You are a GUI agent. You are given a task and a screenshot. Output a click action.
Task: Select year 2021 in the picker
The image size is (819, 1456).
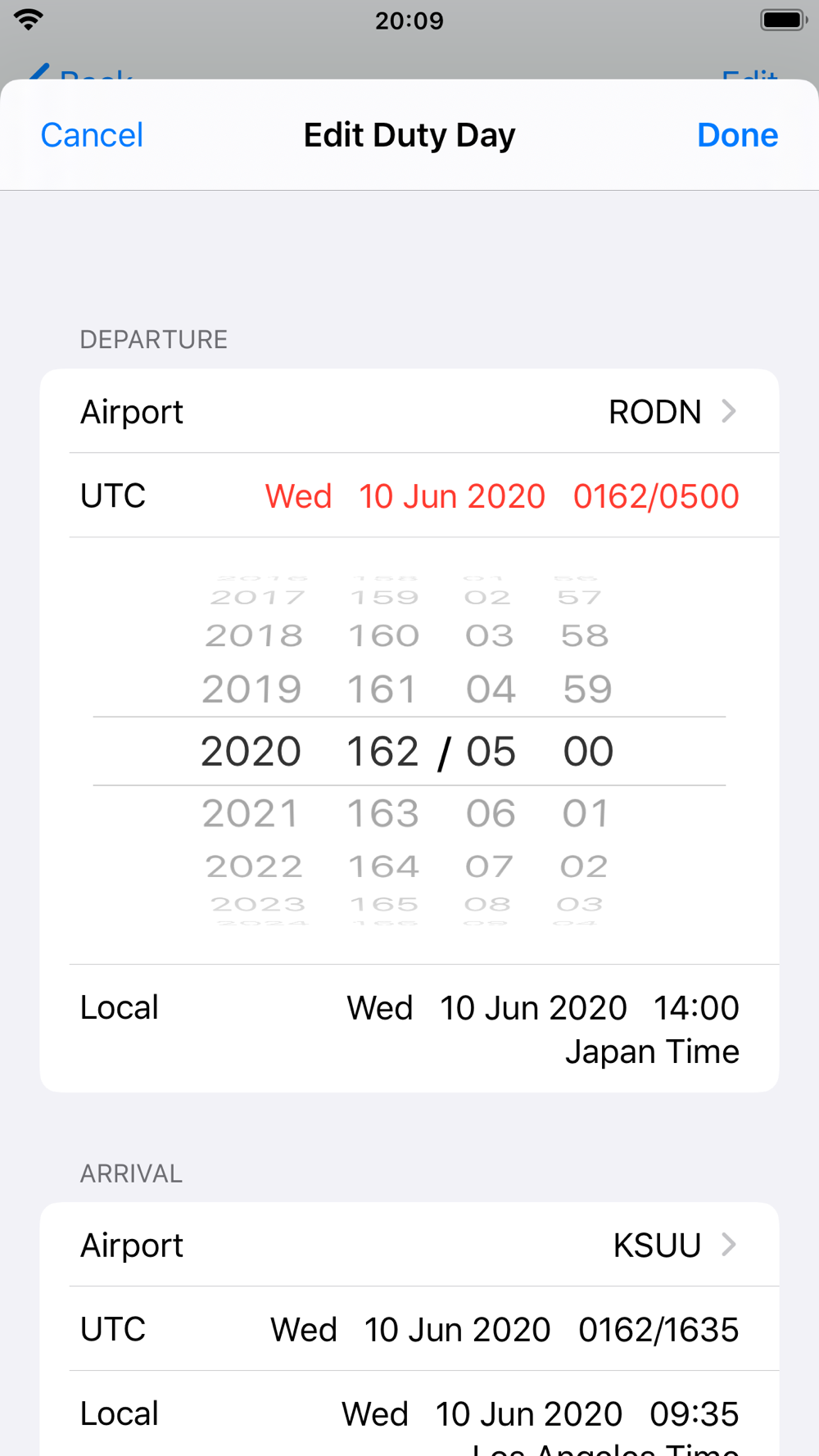pos(251,814)
